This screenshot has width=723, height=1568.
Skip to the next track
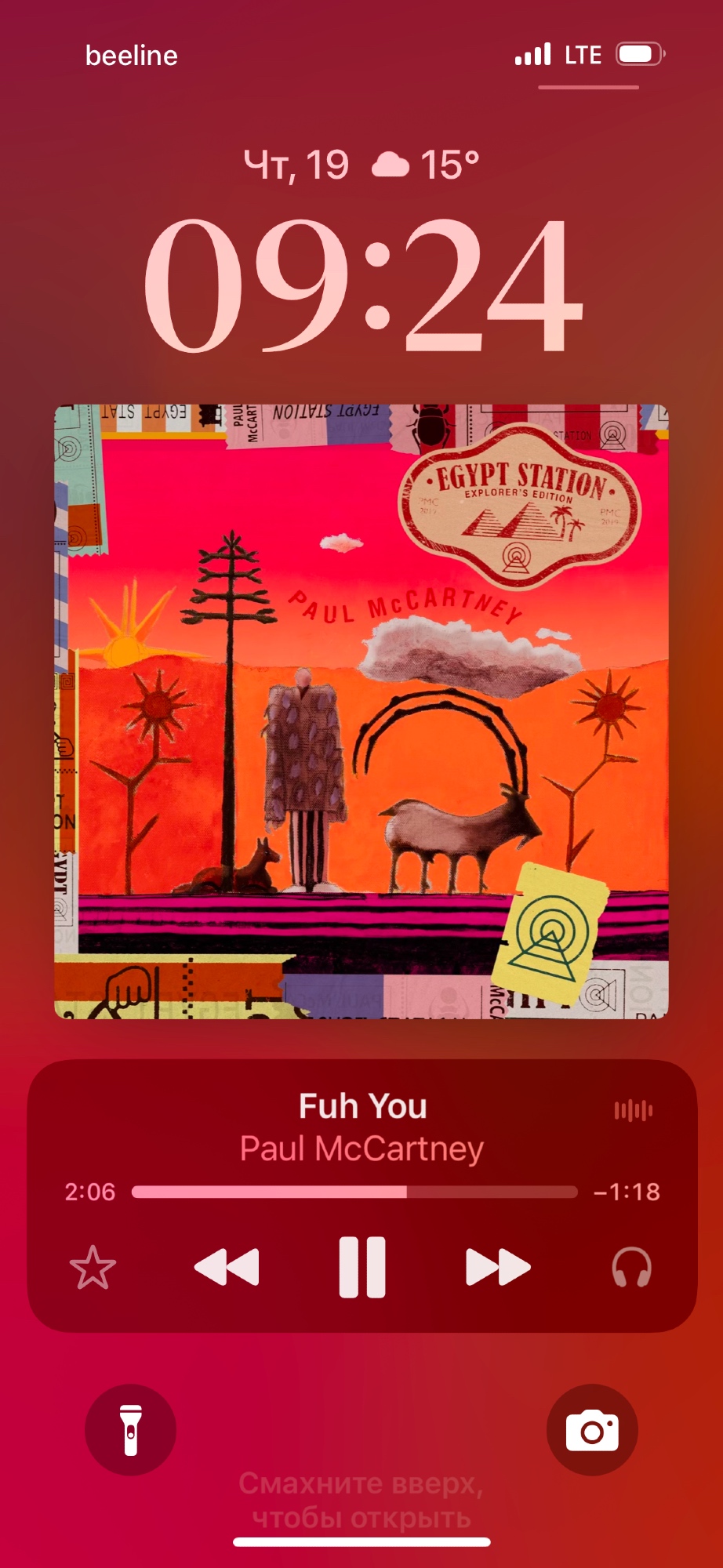tap(497, 1267)
